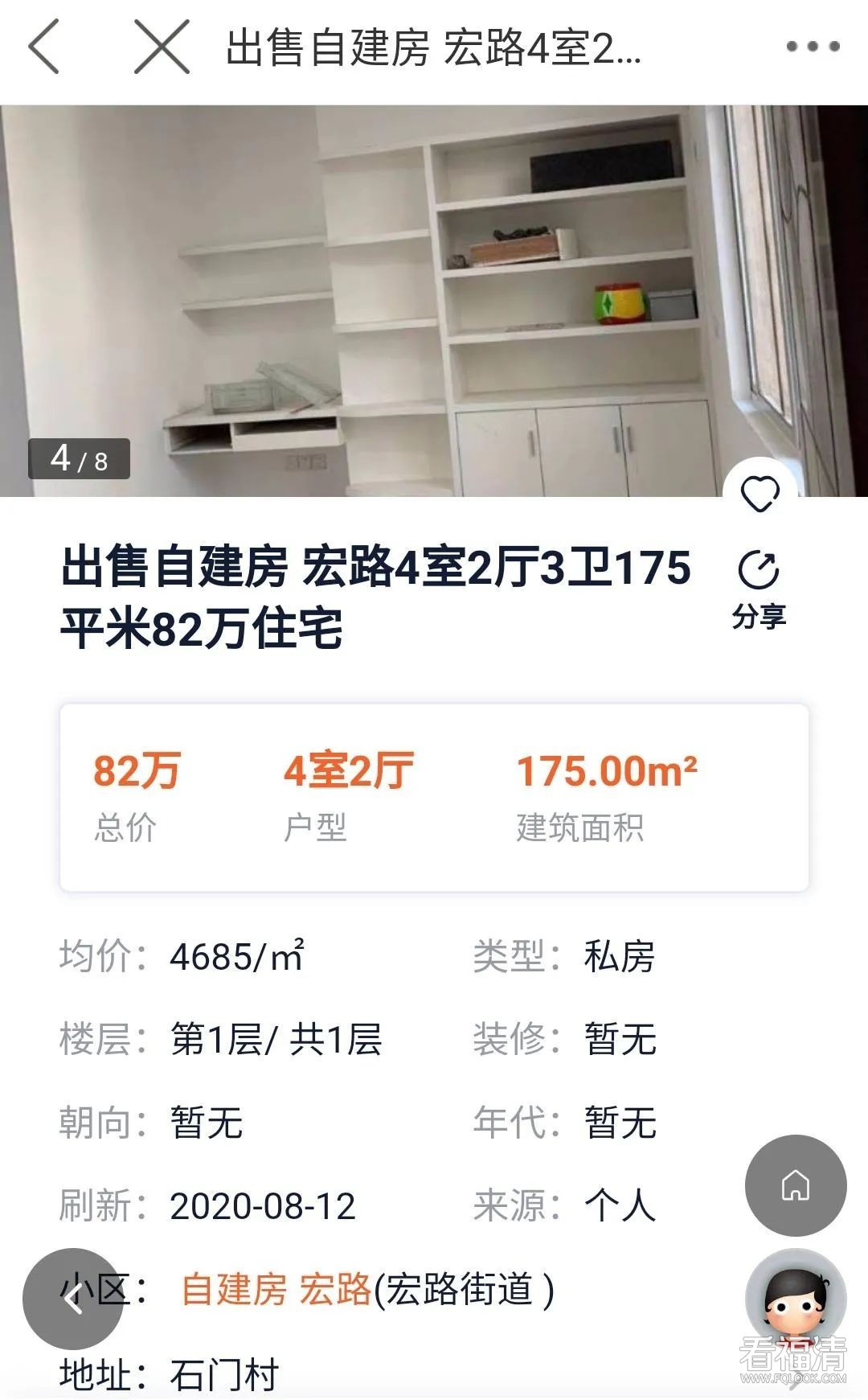The image size is (868, 1400).
Task: Open the cartoon avatar assistant
Action: (796, 1298)
